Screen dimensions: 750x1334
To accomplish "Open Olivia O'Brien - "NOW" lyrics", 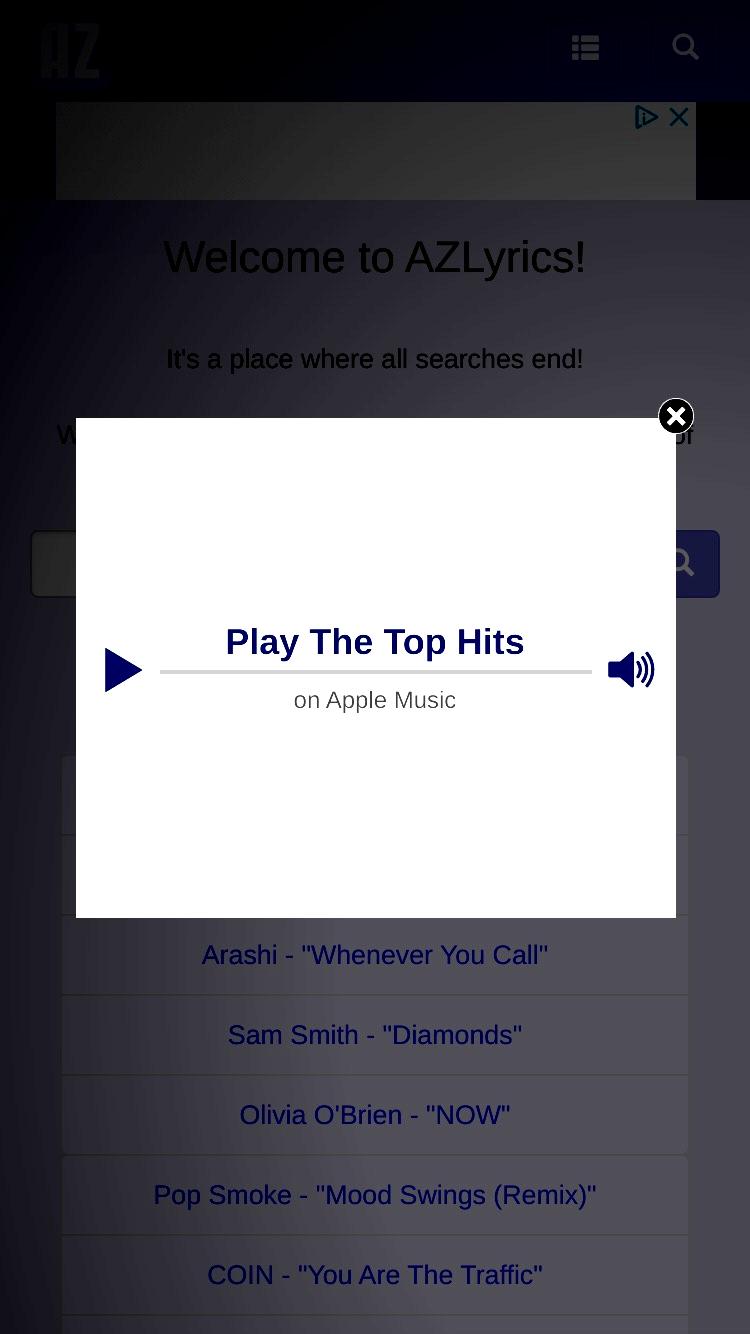I will (x=375, y=1115).
